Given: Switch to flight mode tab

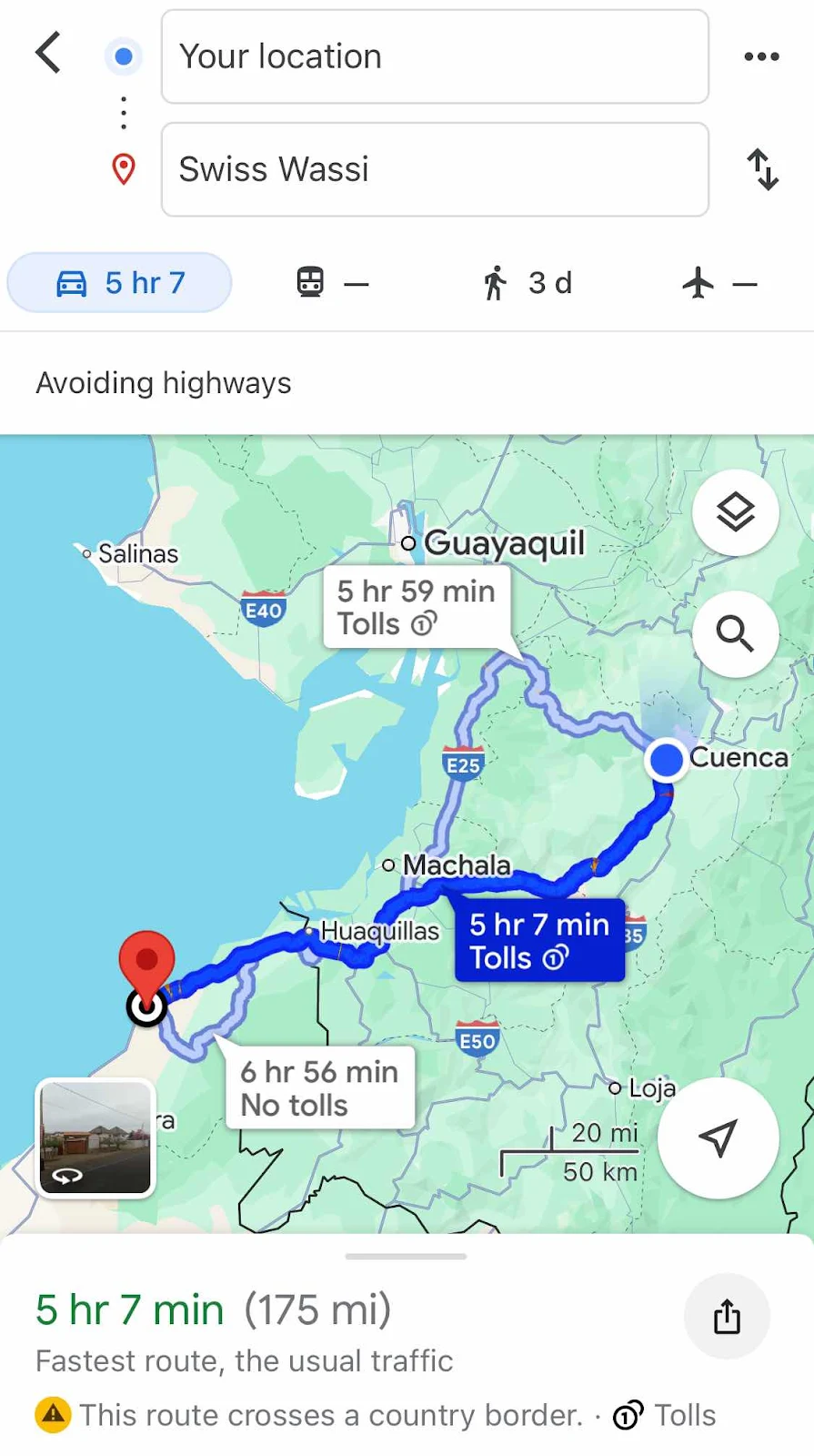Looking at the screenshot, I should [x=719, y=283].
